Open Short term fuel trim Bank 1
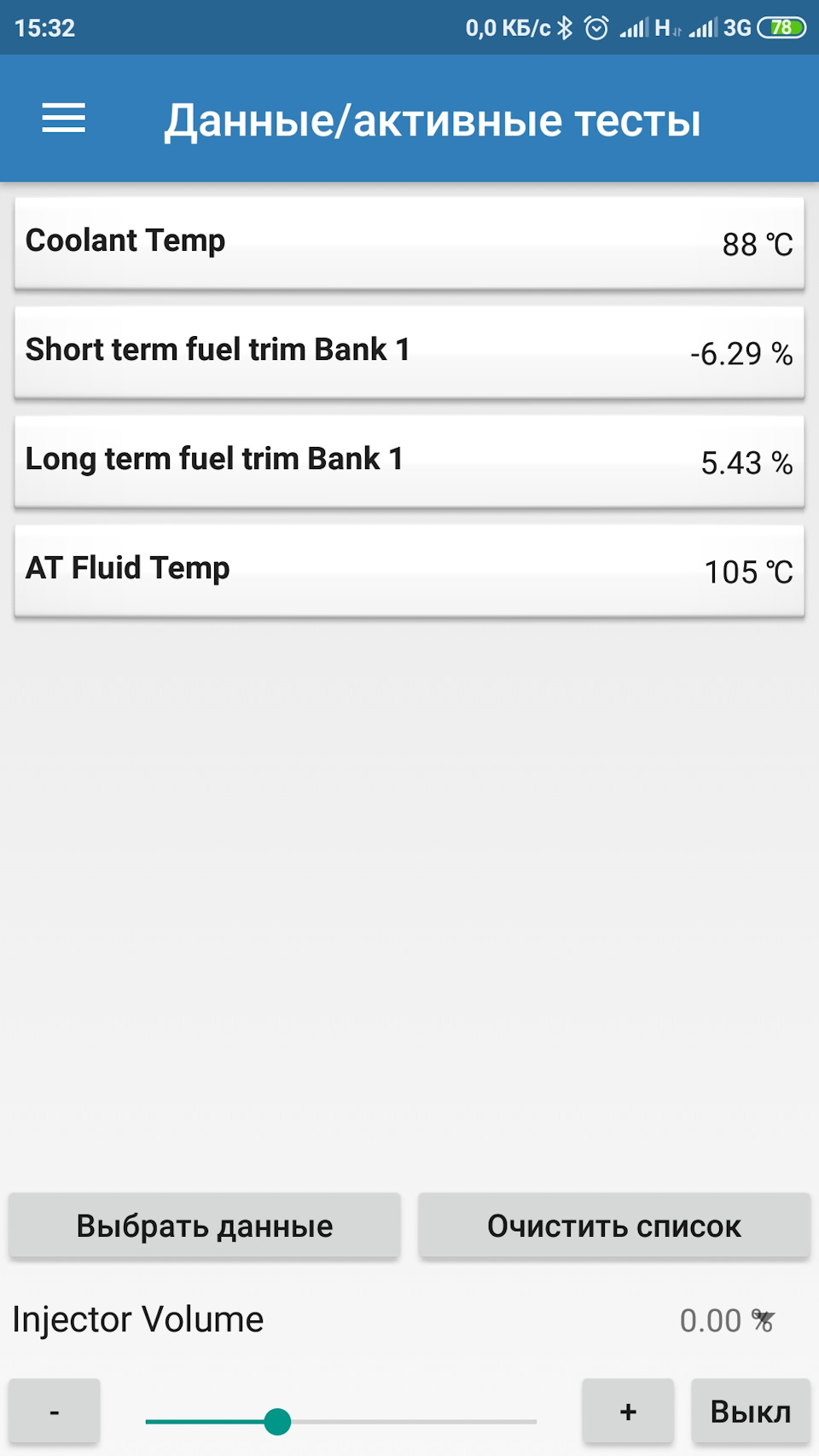This screenshot has height=1456, width=819. tap(409, 352)
